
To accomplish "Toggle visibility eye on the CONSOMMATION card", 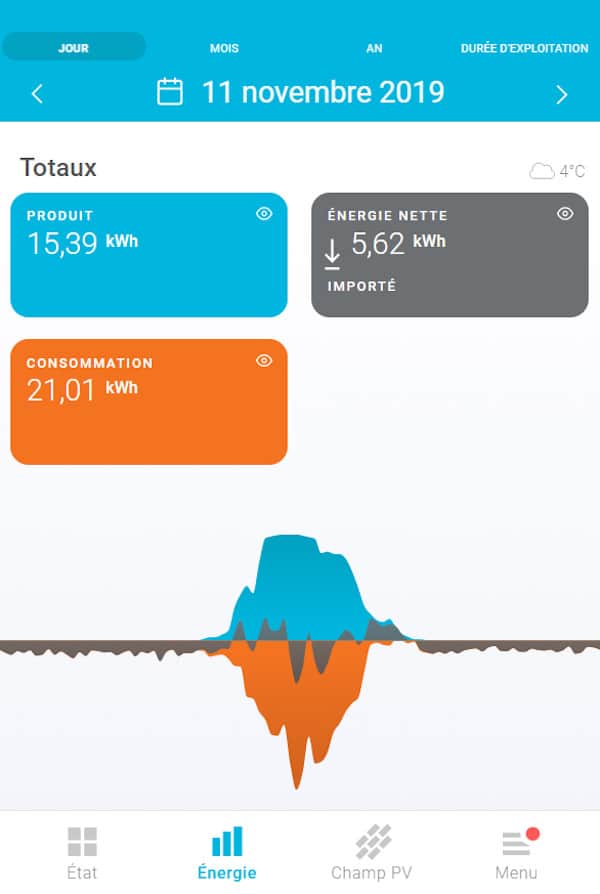I will [x=264, y=361].
